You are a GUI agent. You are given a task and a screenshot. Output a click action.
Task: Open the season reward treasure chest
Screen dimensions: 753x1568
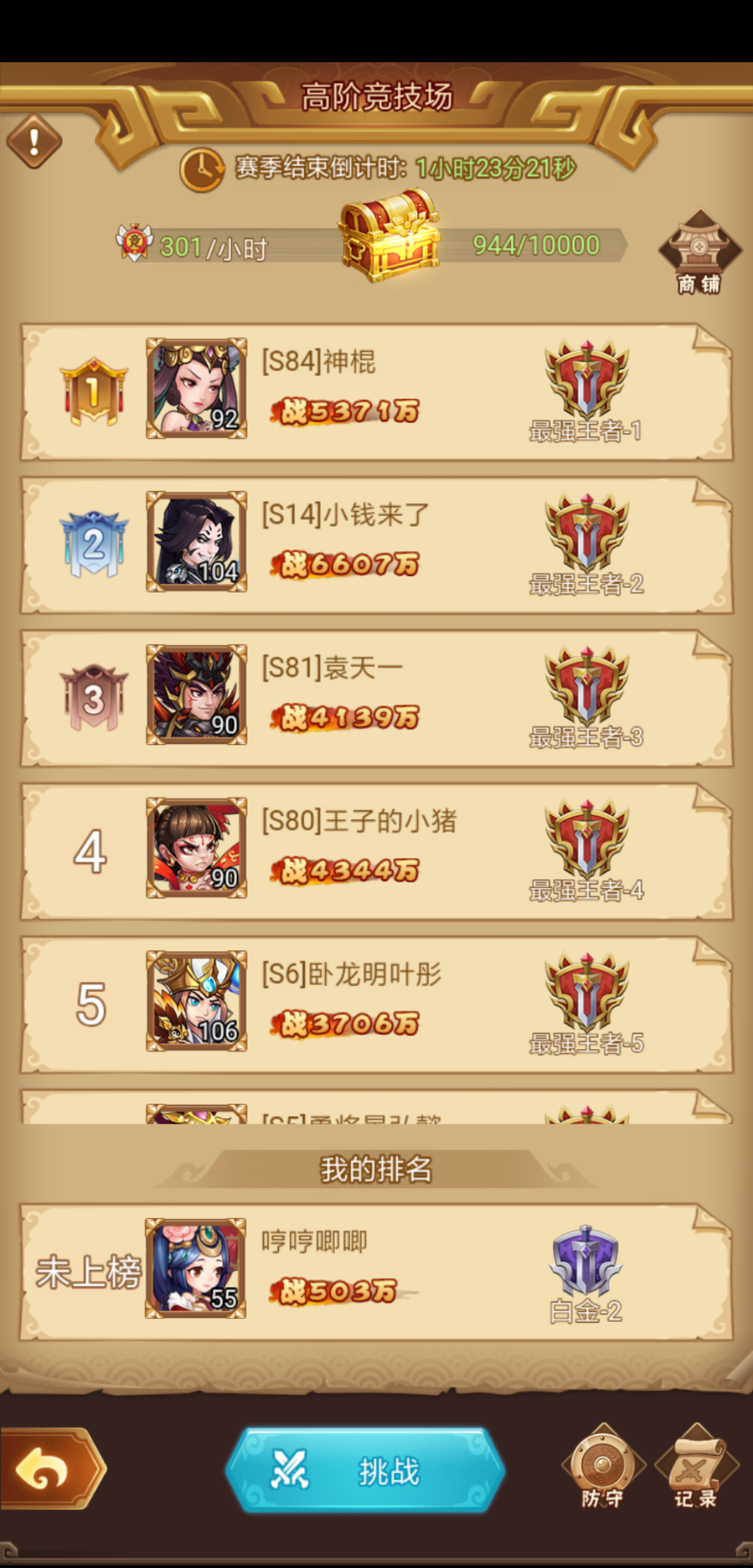(x=389, y=237)
